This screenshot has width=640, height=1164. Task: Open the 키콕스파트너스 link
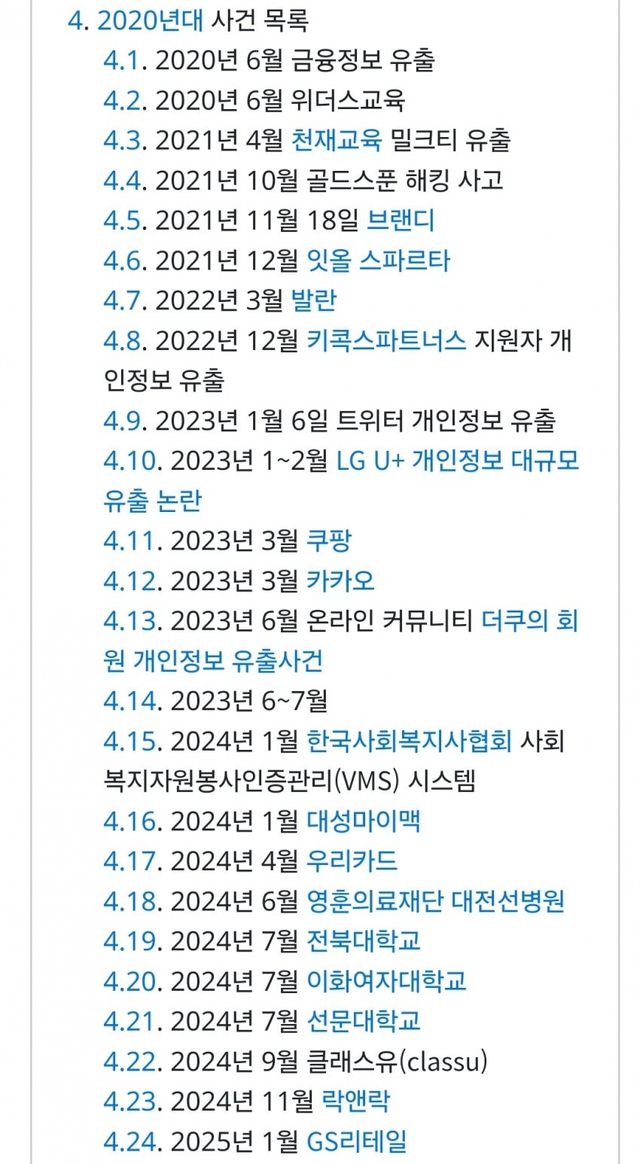click(x=386, y=341)
